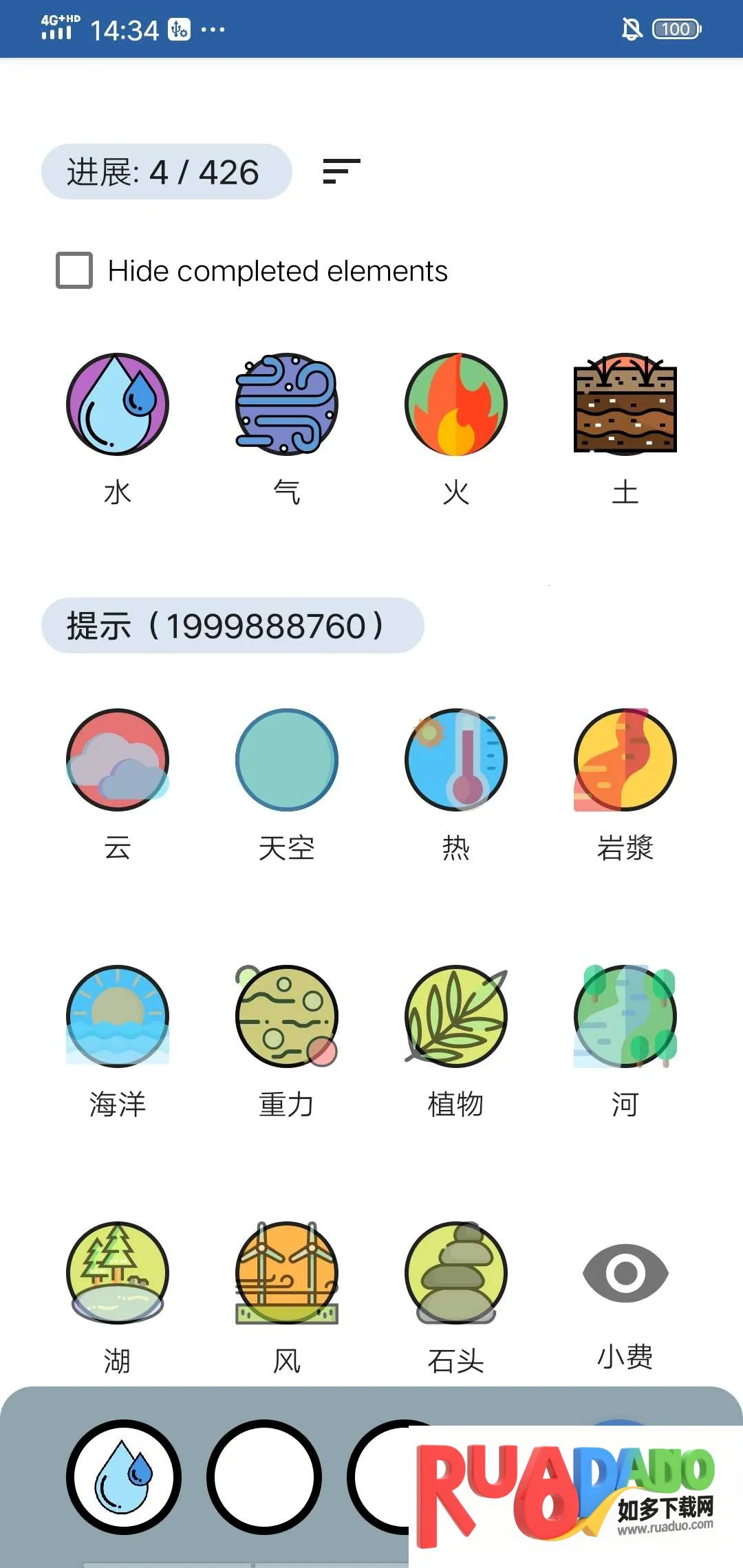Open the 岩浆 lava hint element
743x1568 pixels.
625,760
